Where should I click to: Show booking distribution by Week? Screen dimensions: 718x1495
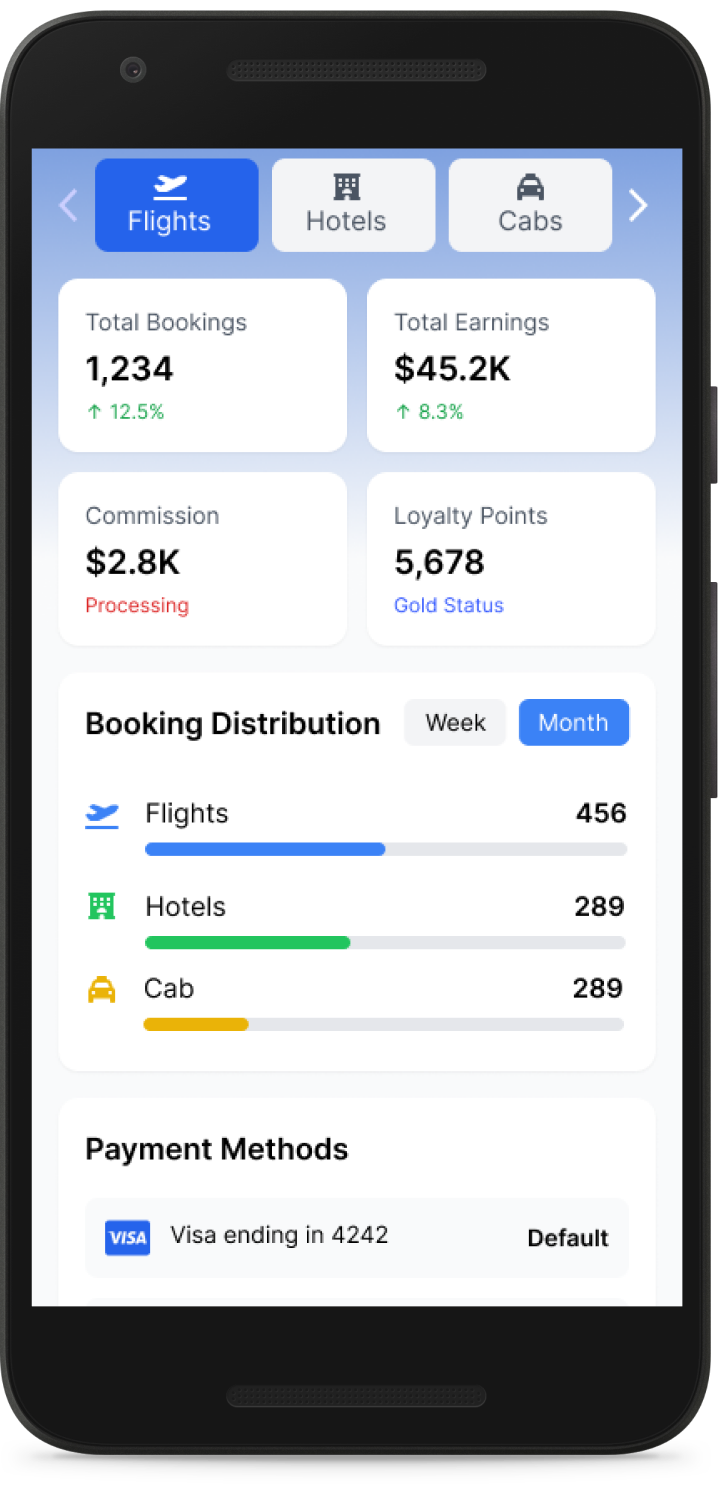click(455, 723)
